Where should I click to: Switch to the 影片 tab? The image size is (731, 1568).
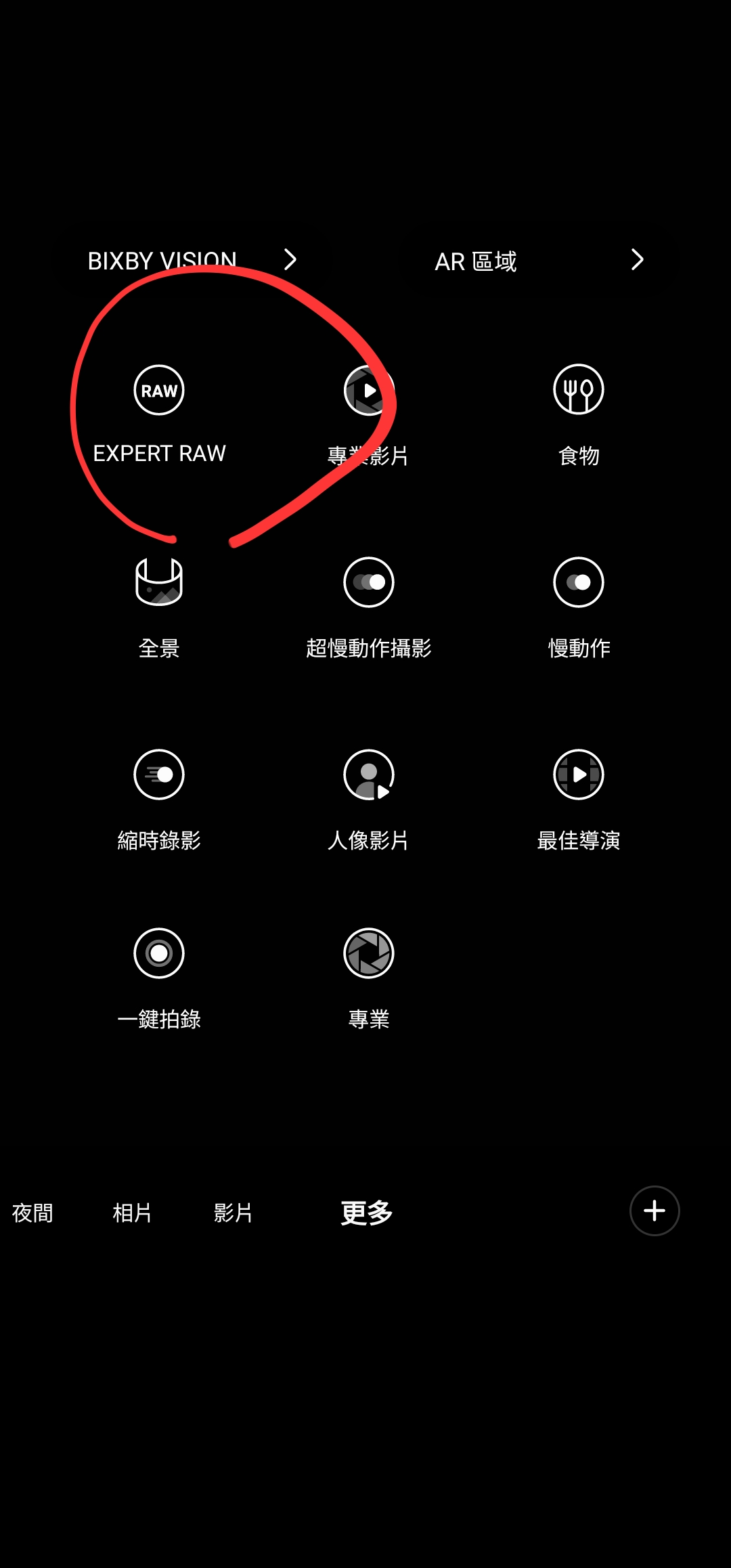233,1213
